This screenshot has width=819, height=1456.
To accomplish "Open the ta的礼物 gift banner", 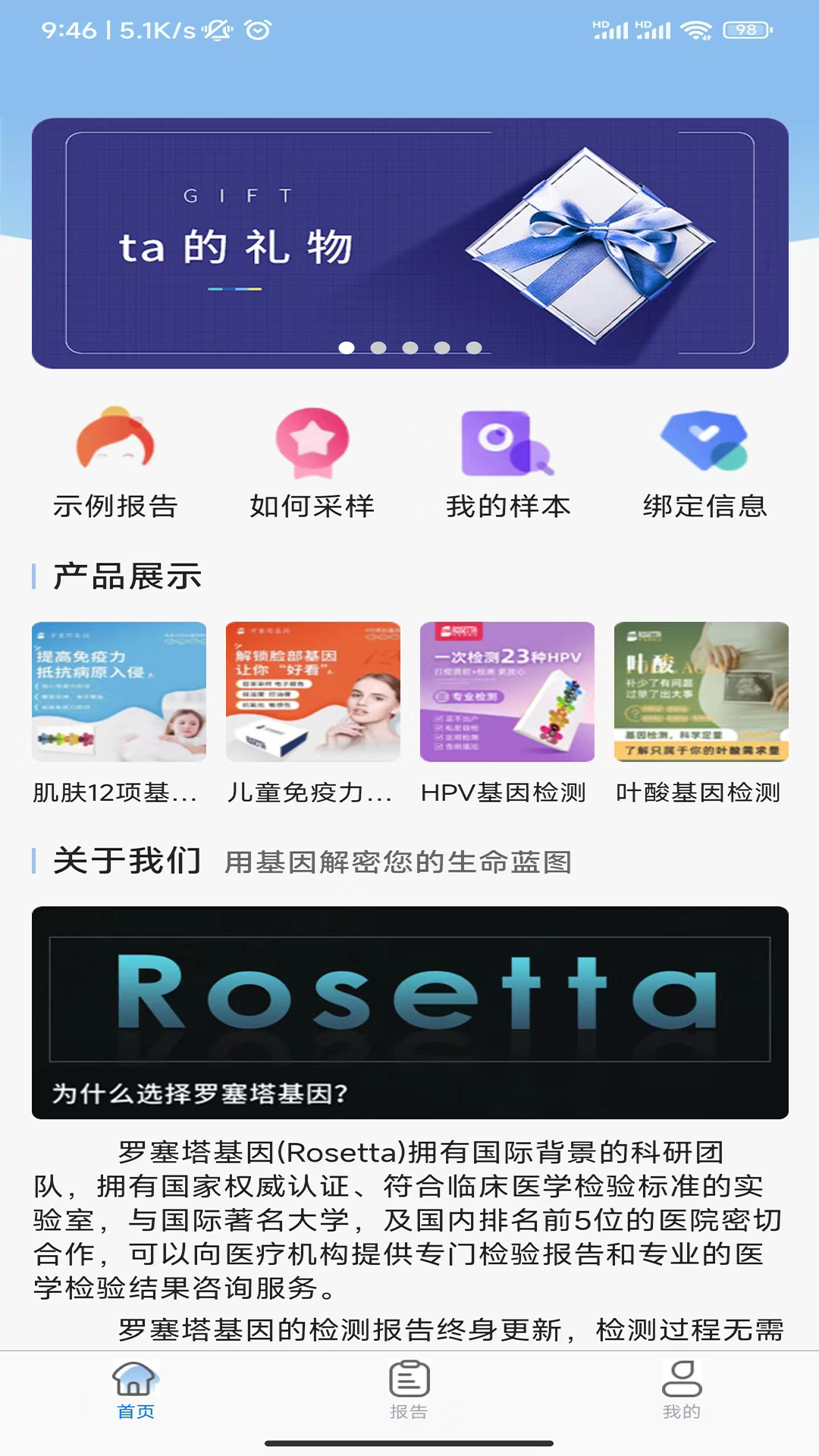I will click(409, 243).
